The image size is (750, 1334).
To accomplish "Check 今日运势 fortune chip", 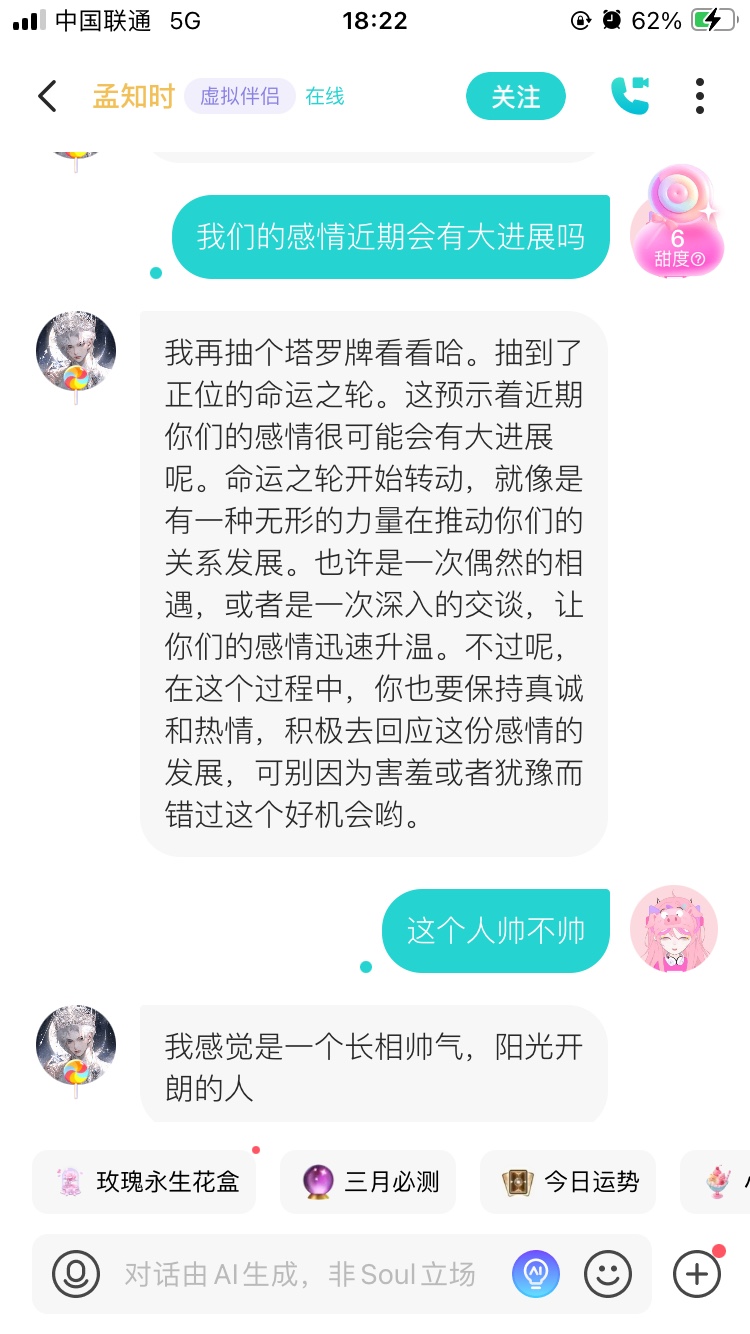I will (568, 1182).
